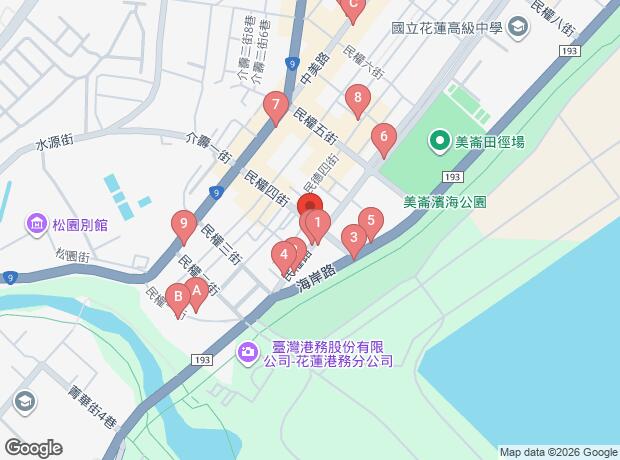This screenshot has height=460, width=620.
Task: Select map marker number 1
Action: click(x=317, y=223)
